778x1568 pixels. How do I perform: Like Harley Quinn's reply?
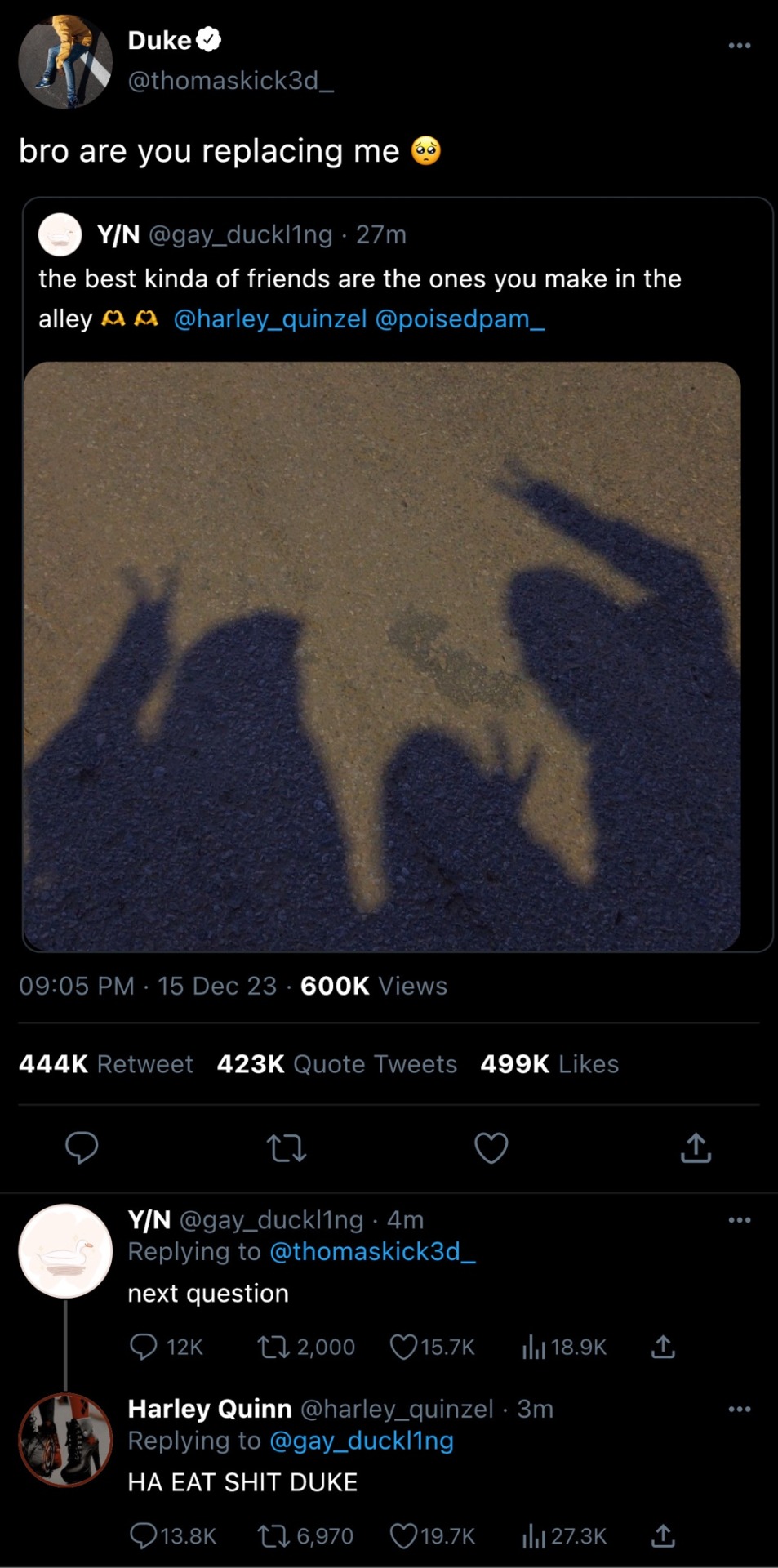coord(404,1536)
